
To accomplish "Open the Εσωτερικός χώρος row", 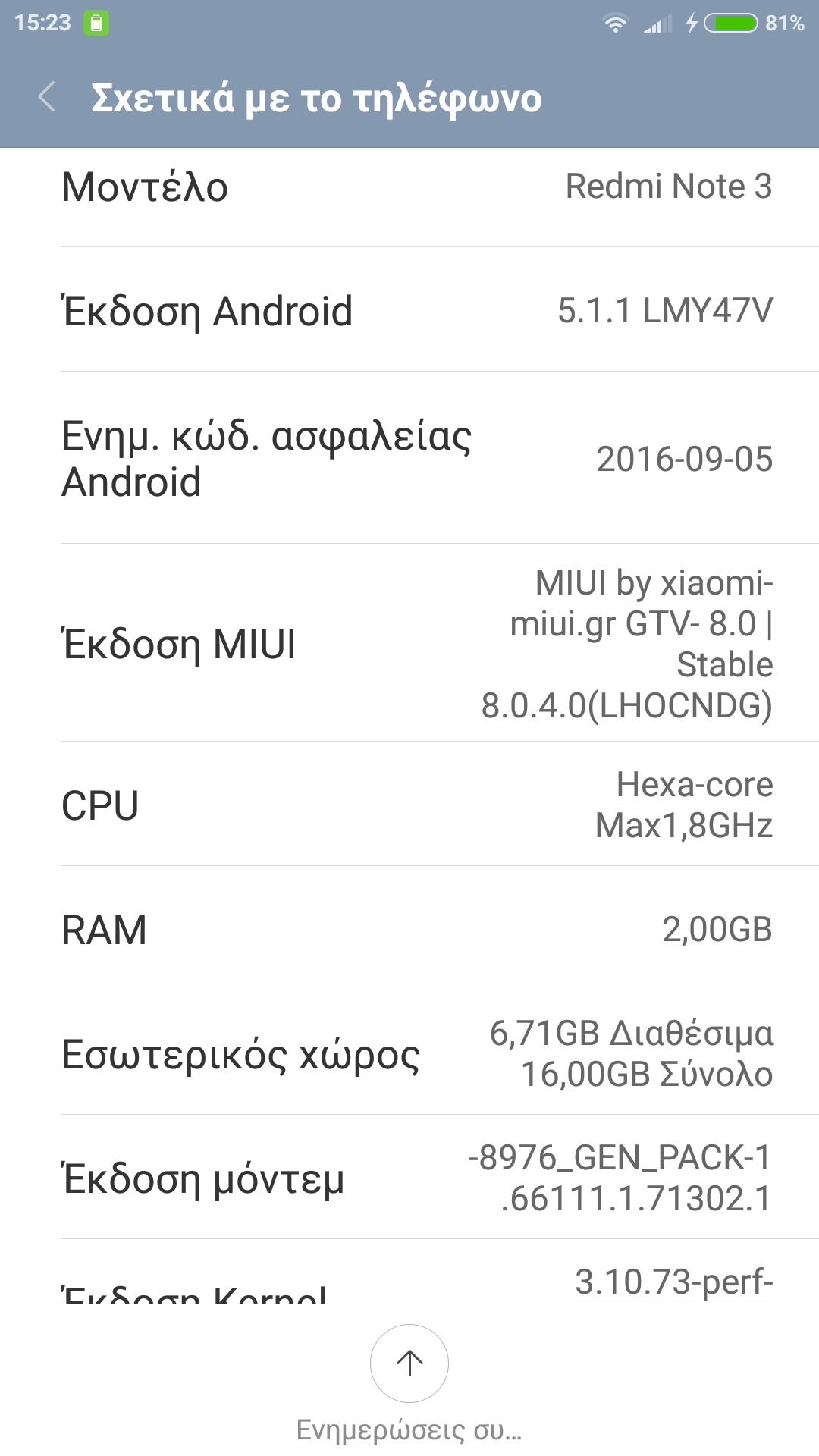I will pyautogui.click(x=409, y=1053).
